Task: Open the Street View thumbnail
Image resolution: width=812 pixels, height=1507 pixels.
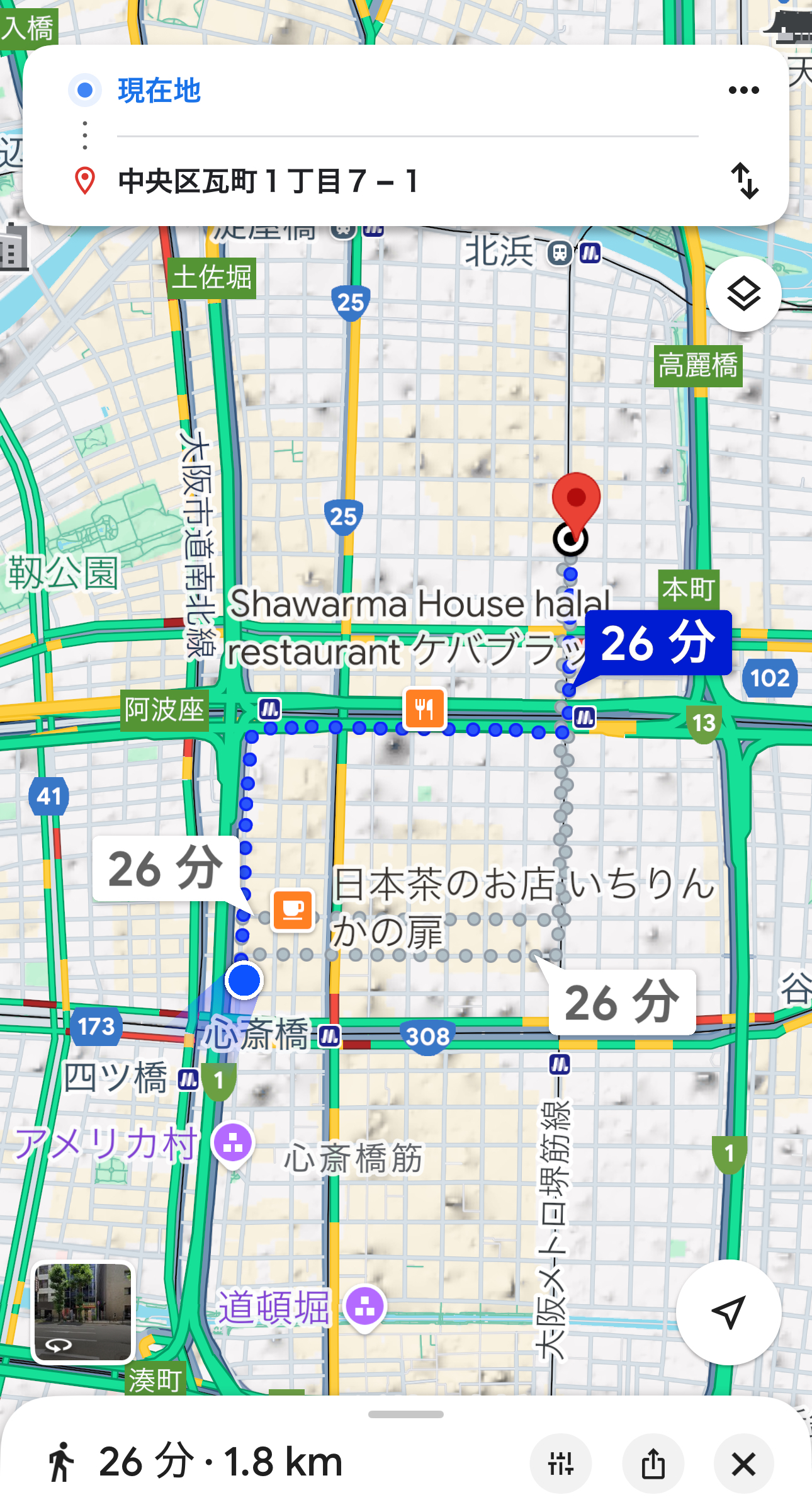Action: click(x=82, y=1312)
